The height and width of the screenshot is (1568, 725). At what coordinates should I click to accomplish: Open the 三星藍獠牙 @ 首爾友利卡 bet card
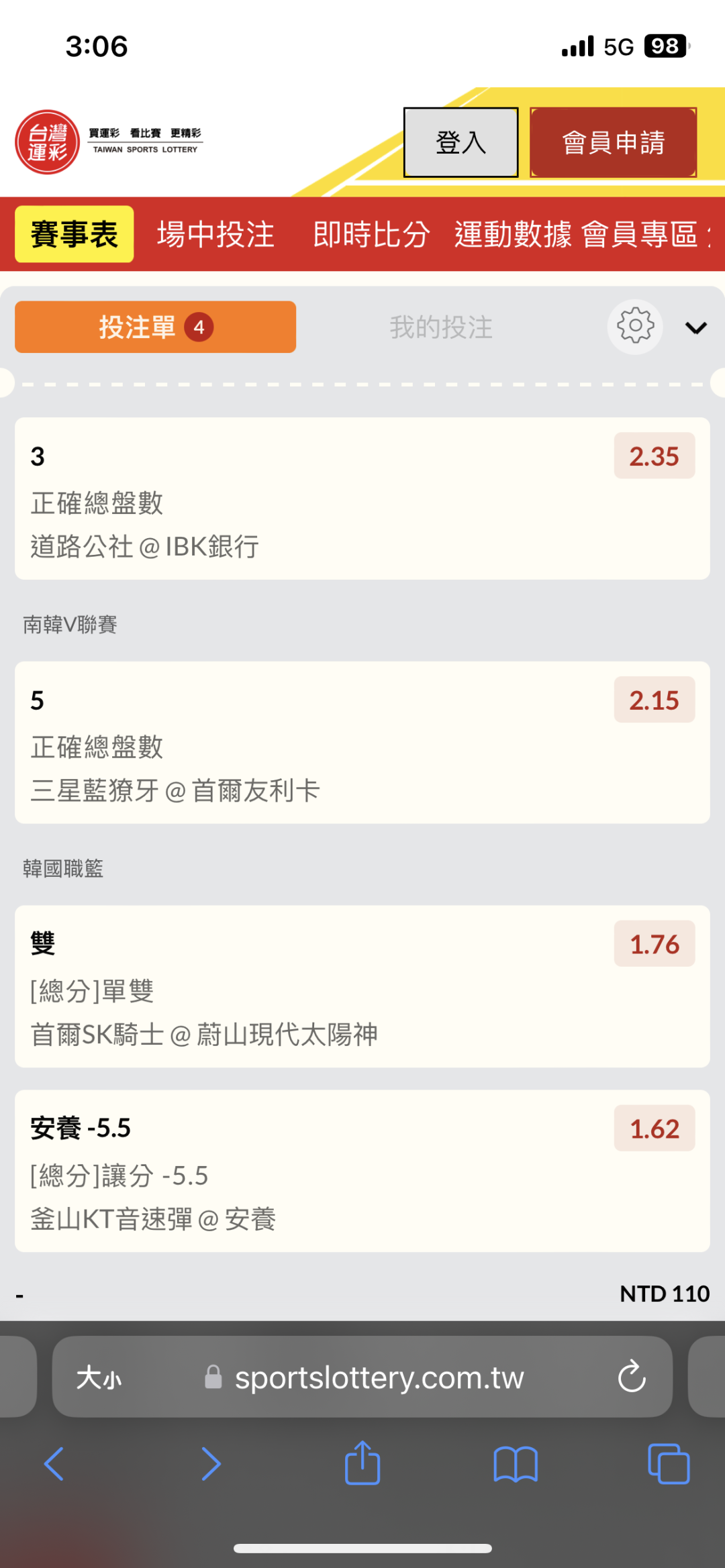pyautogui.click(x=362, y=743)
